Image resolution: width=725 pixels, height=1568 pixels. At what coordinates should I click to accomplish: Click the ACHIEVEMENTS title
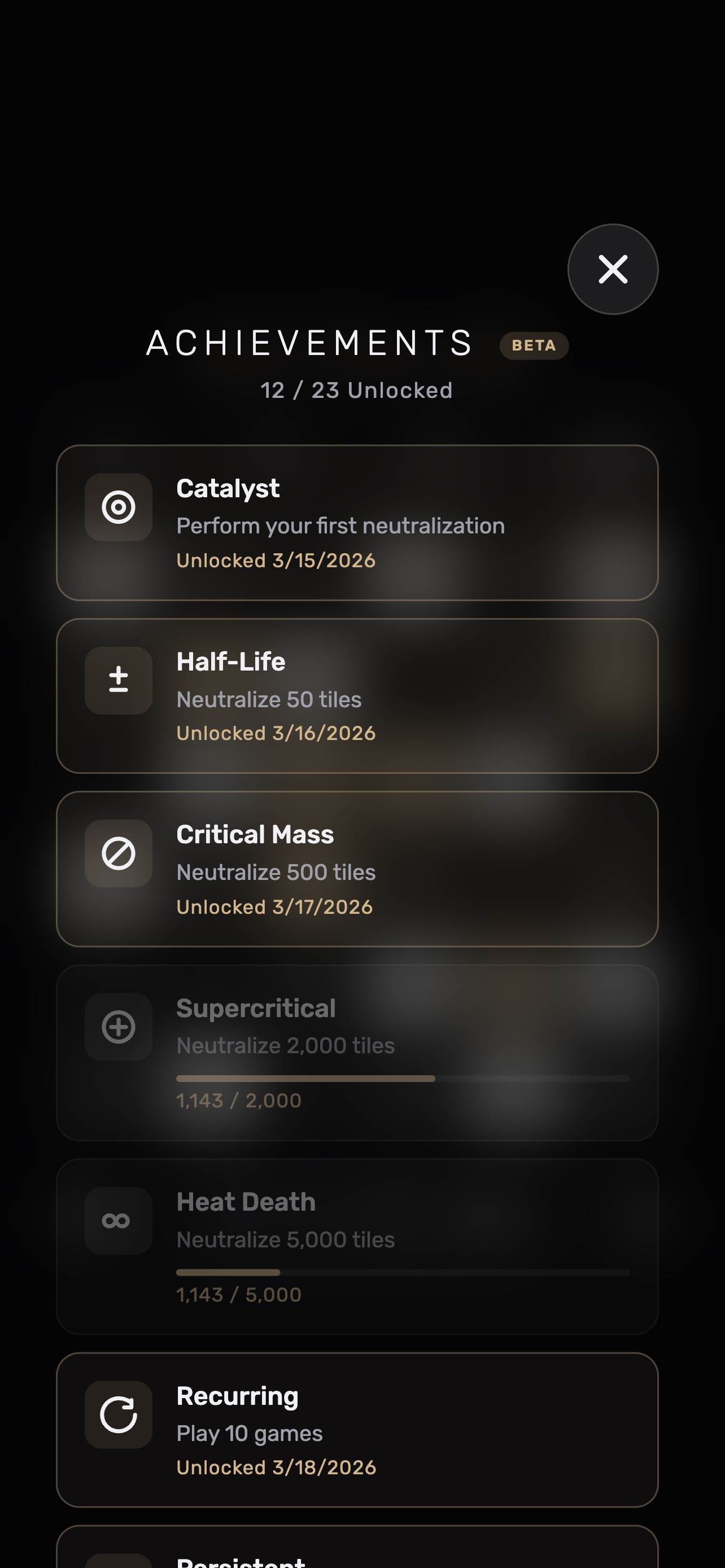coord(308,344)
